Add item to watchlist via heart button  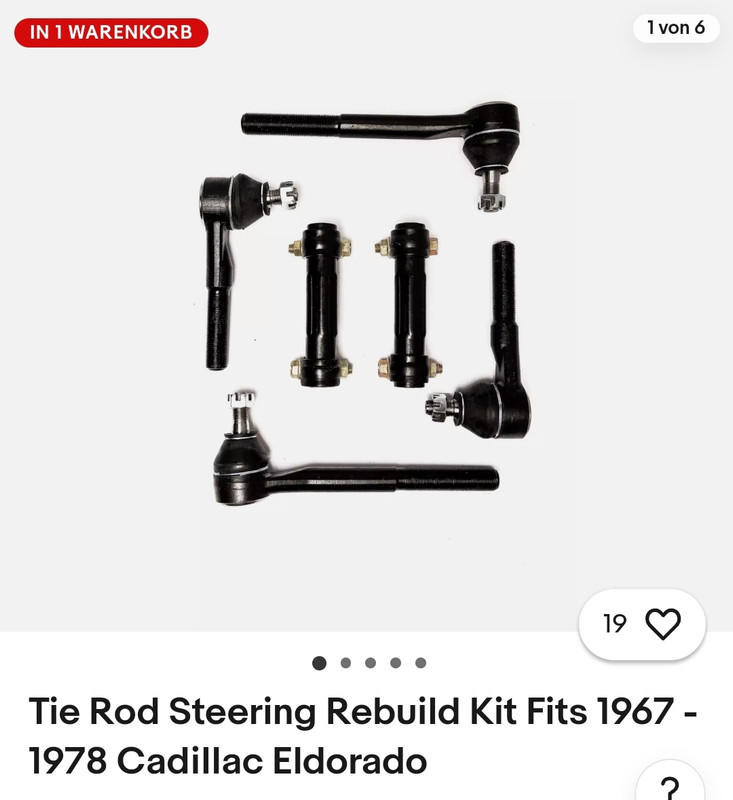(x=662, y=624)
